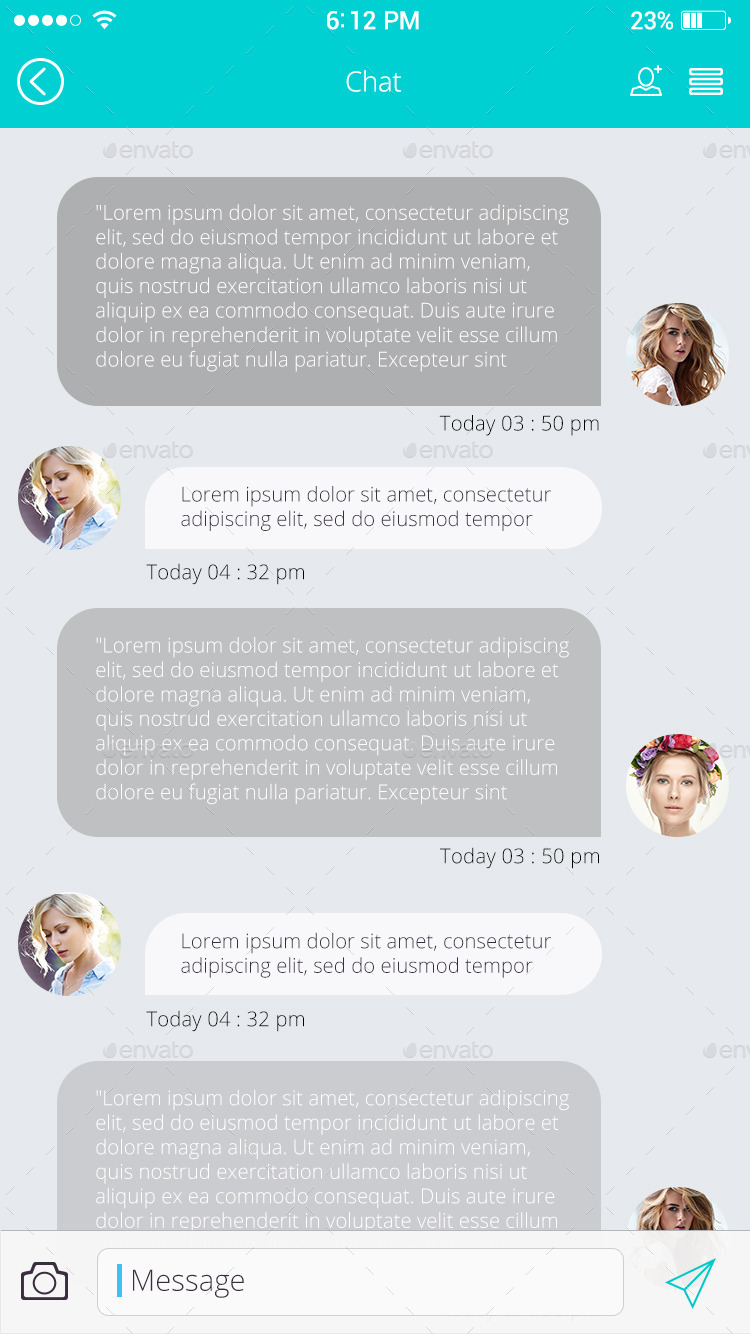
Task: Add a contact to this chat
Action: [x=647, y=81]
